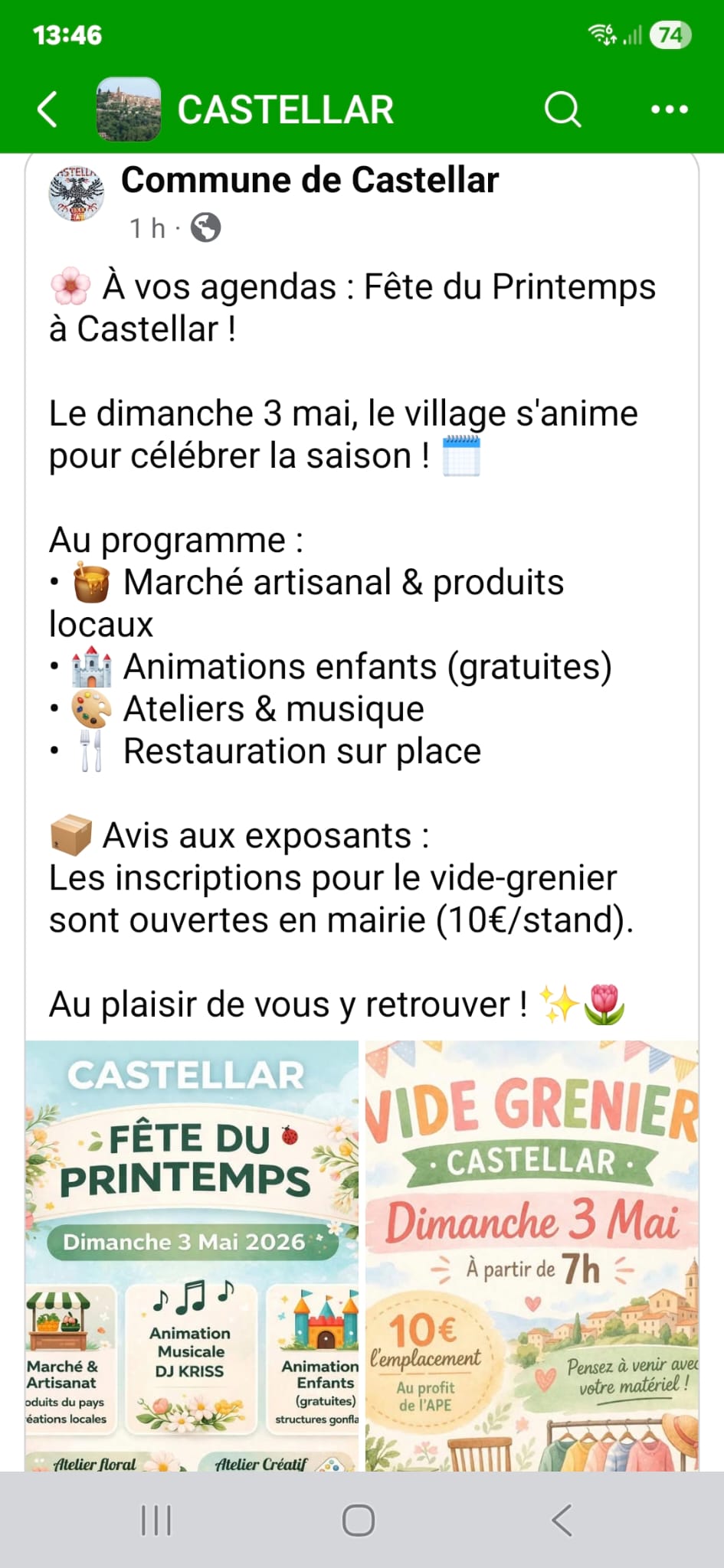The height and width of the screenshot is (1568, 724).
Task: Open the three-dot overflow menu
Action: [x=669, y=109]
